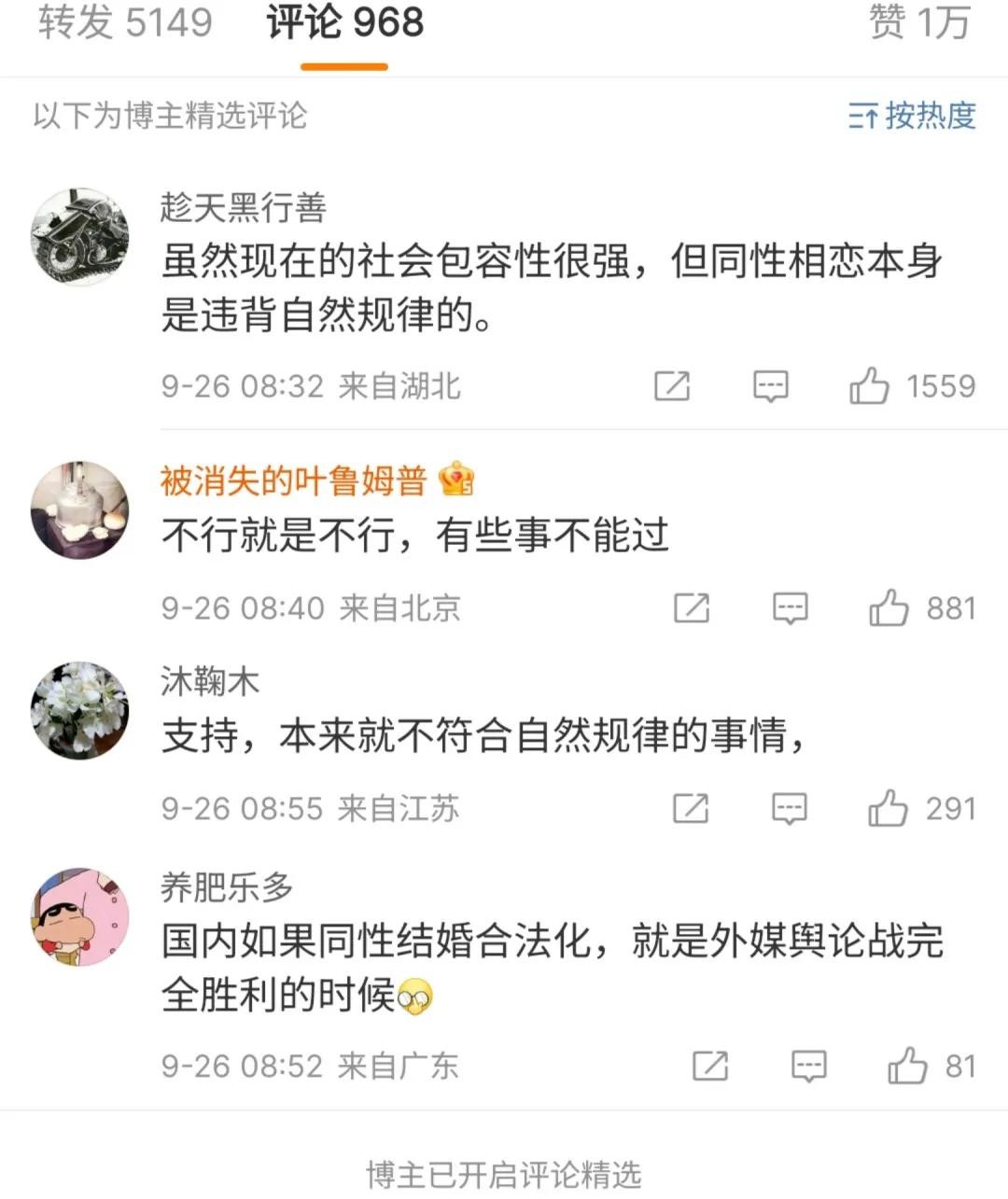Share the comment by 沐鞠木
Screen dimensions: 1008x1199
click(691, 808)
